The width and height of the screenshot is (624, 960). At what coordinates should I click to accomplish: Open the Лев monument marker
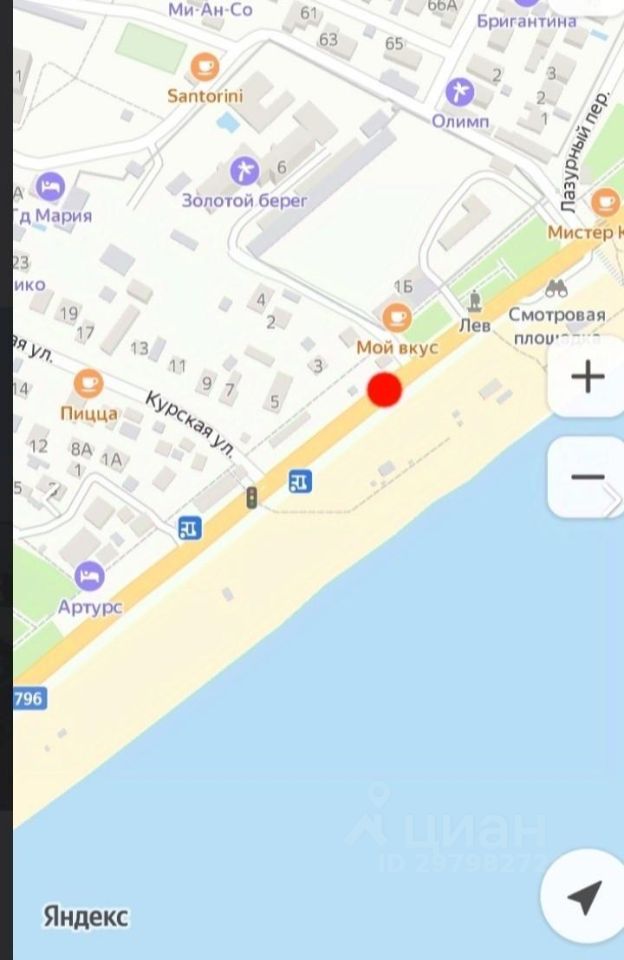[x=475, y=302]
